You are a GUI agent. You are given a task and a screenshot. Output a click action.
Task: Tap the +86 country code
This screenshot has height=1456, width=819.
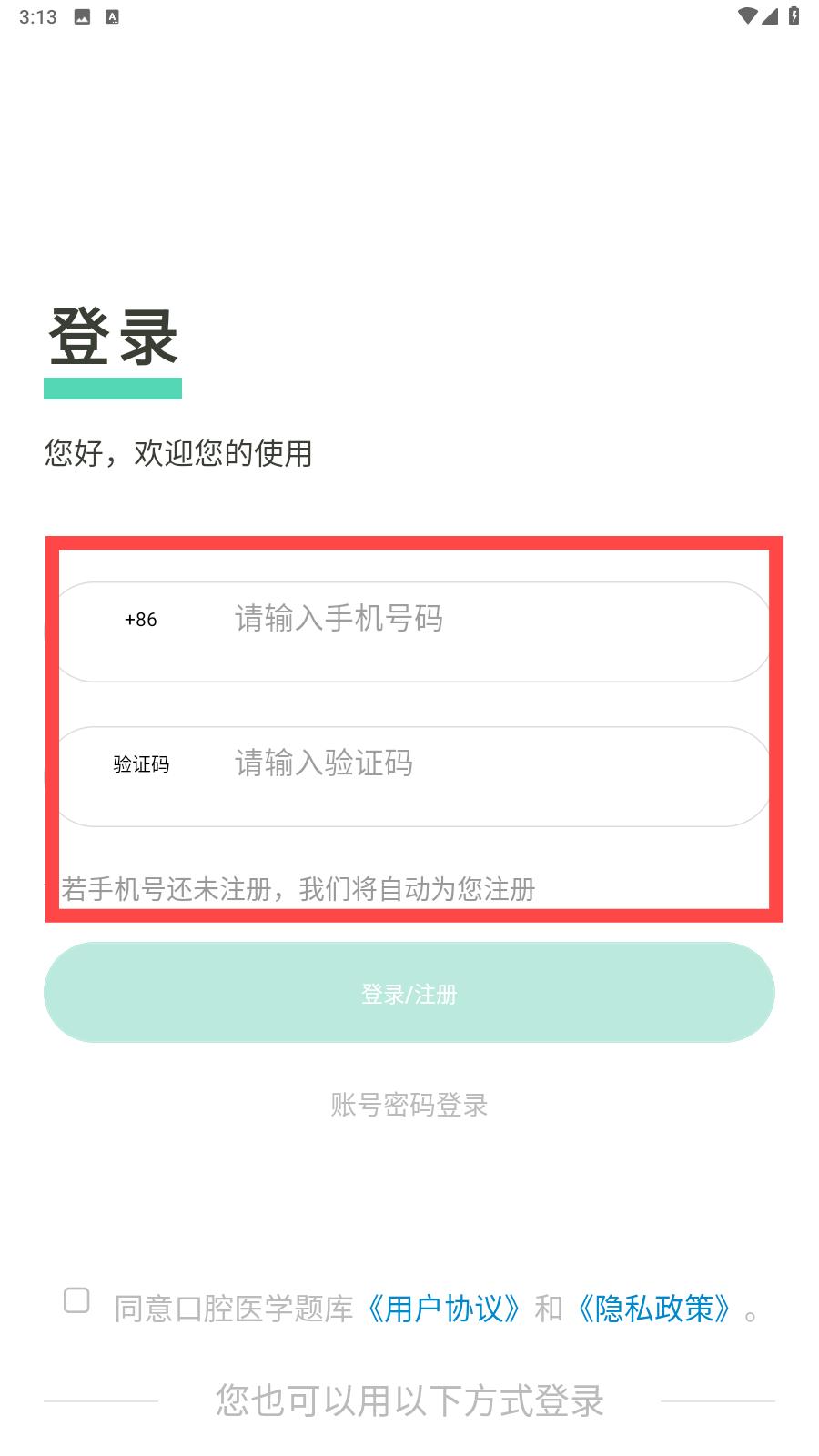tap(141, 621)
